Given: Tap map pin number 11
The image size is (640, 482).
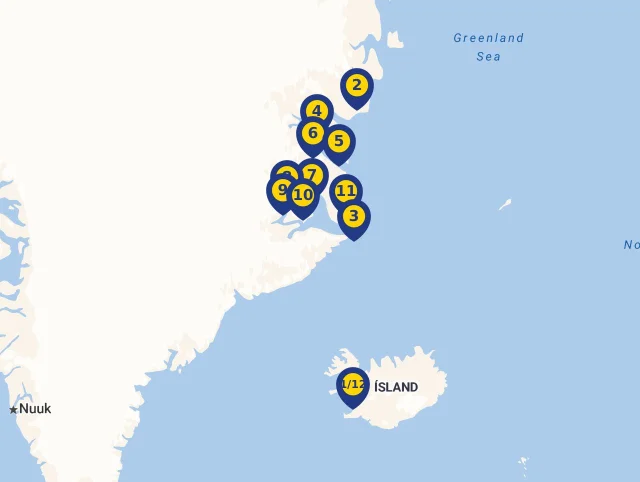Looking at the screenshot, I should pyautogui.click(x=346, y=190).
